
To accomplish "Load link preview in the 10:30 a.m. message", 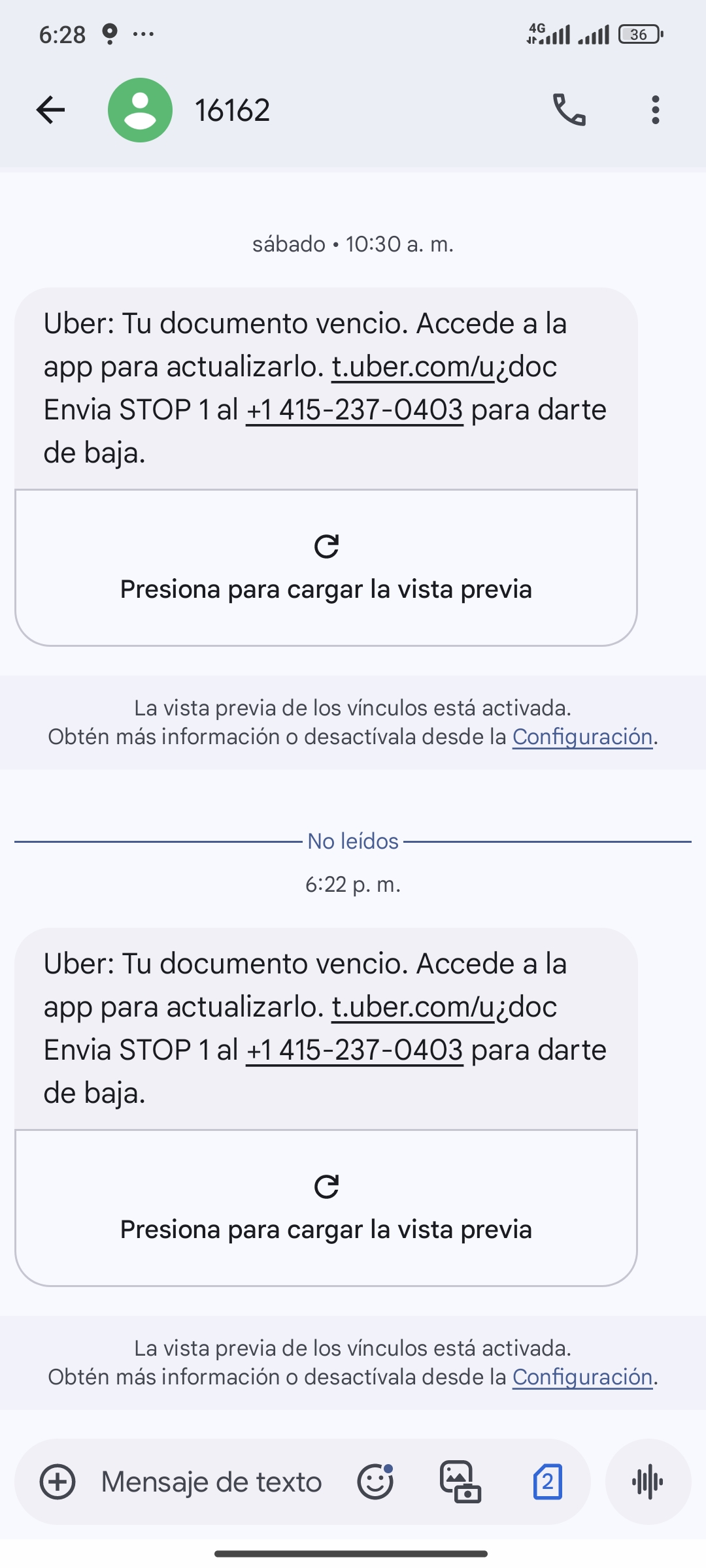I will [326, 568].
